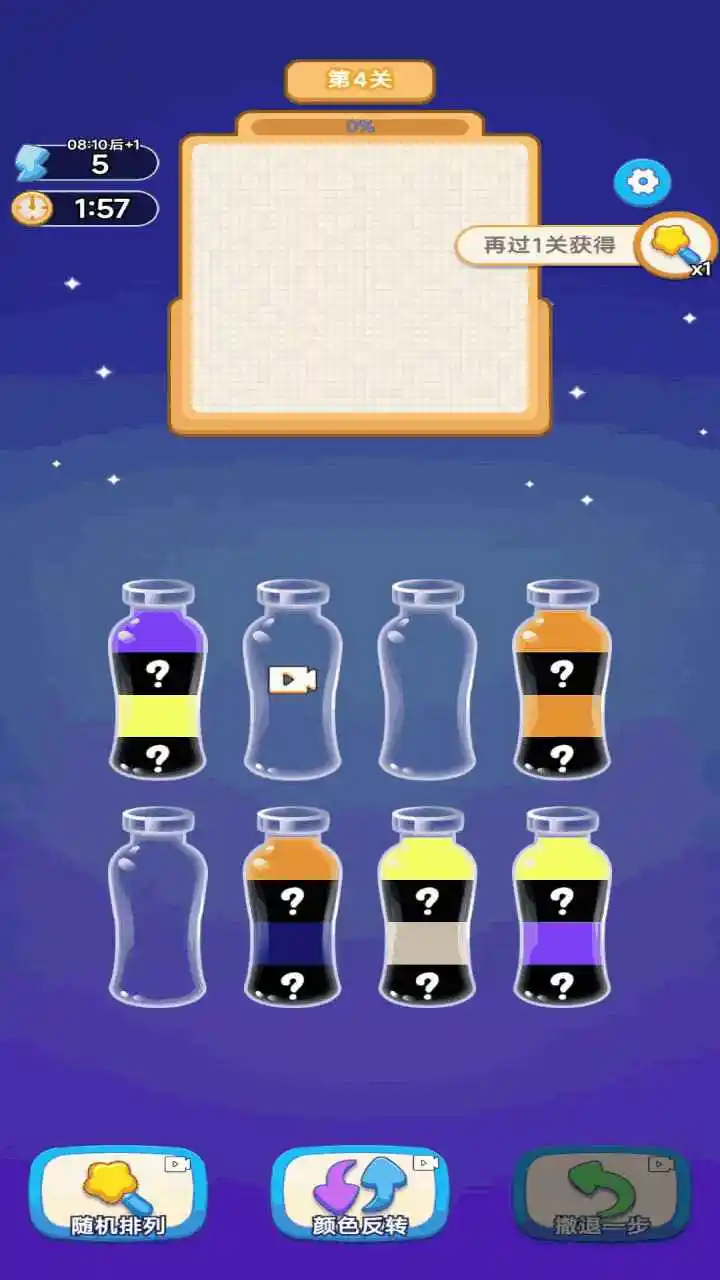Select the empty top-row bottle without video icon

point(427,680)
